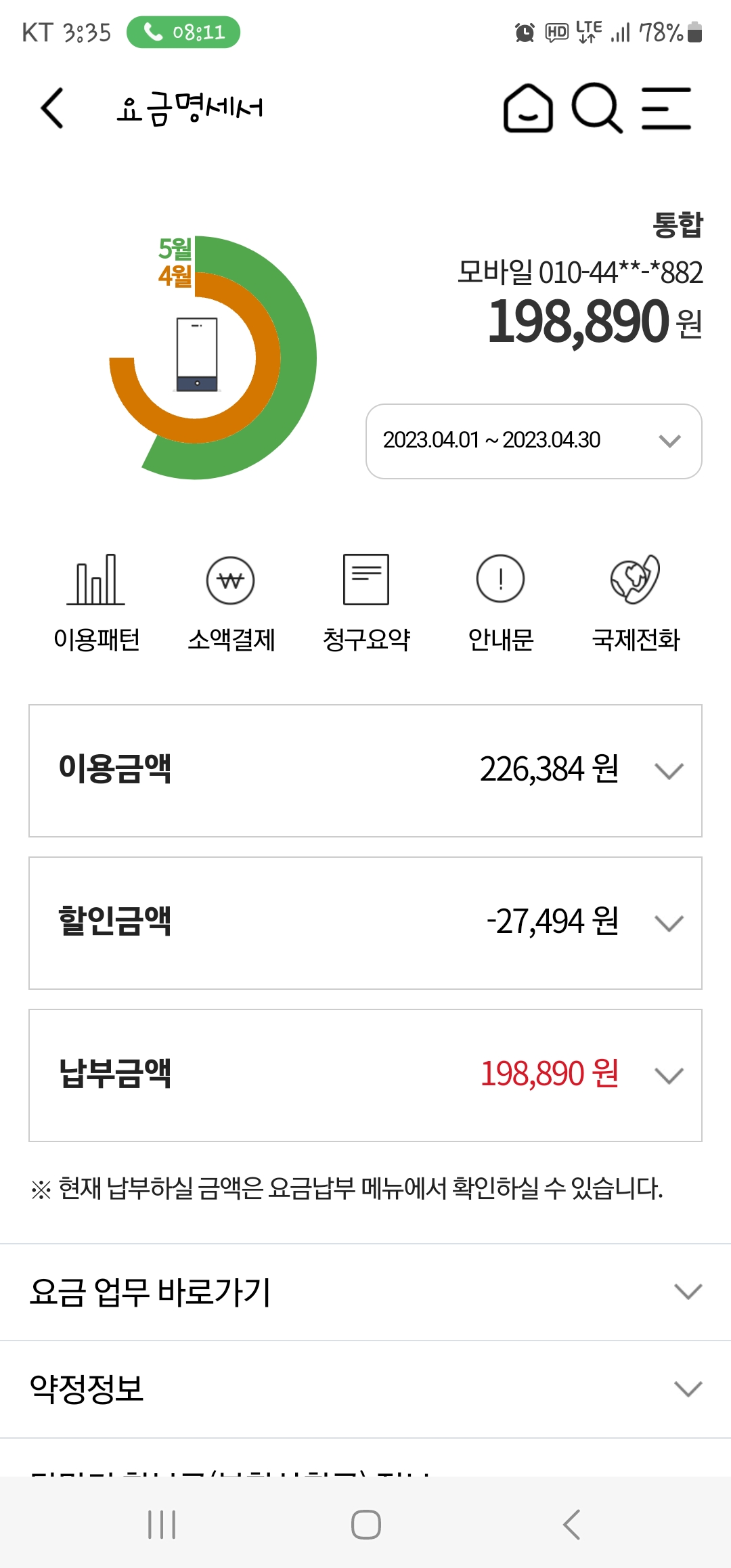The width and height of the screenshot is (731, 1568).
Task: Expand 요금 업무 바로가기
Action: [x=365, y=1292]
